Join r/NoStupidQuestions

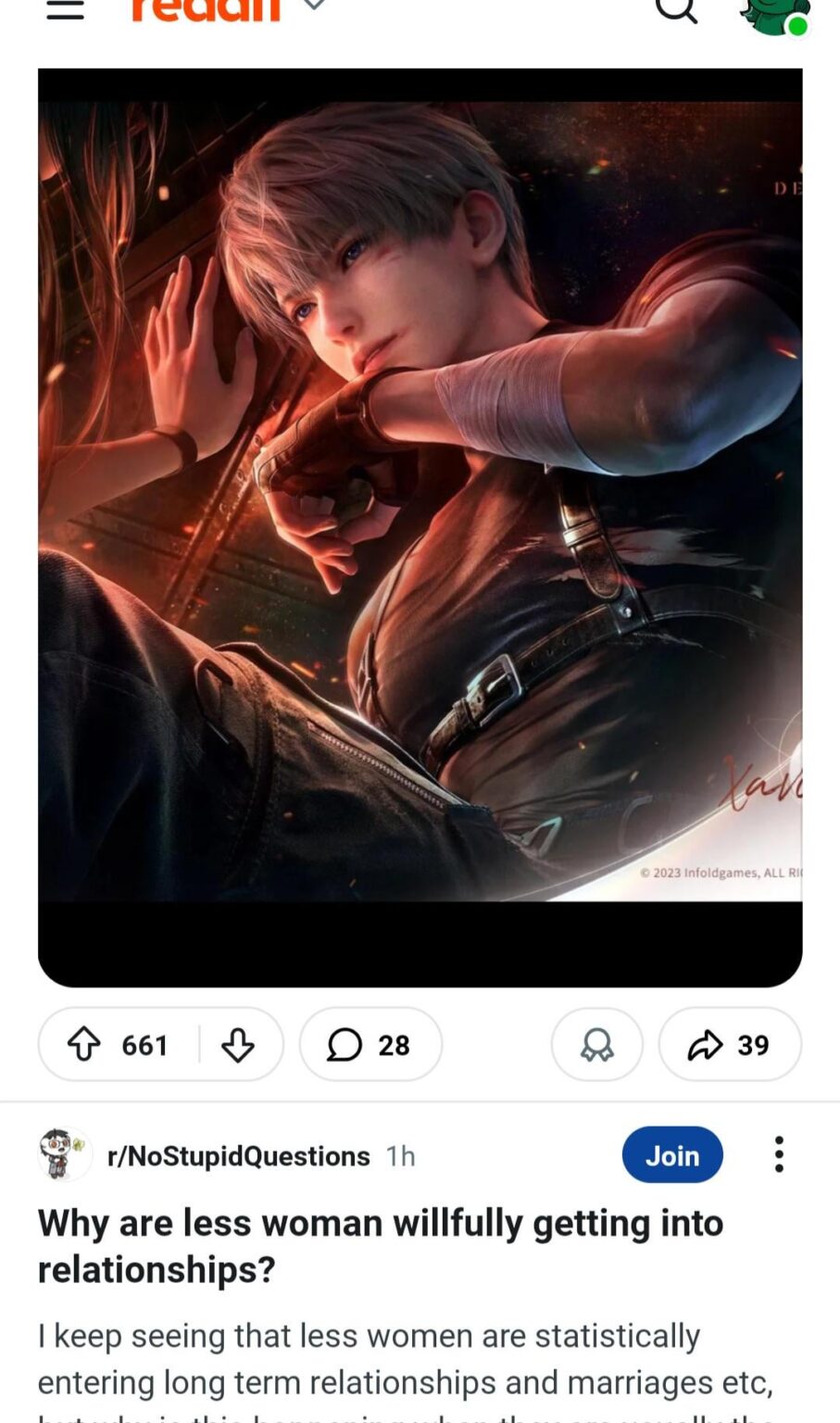coord(672,1155)
